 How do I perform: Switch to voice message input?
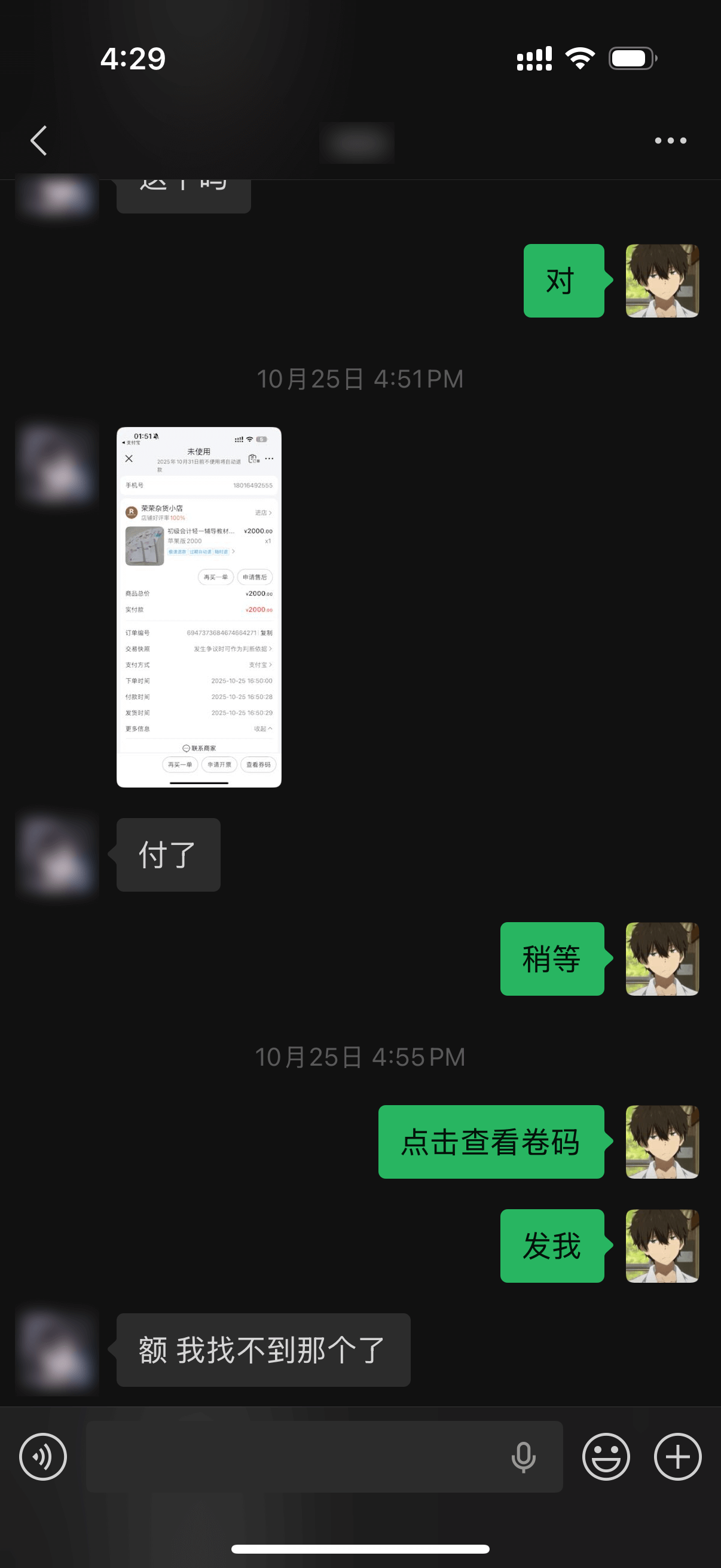(43, 1457)
